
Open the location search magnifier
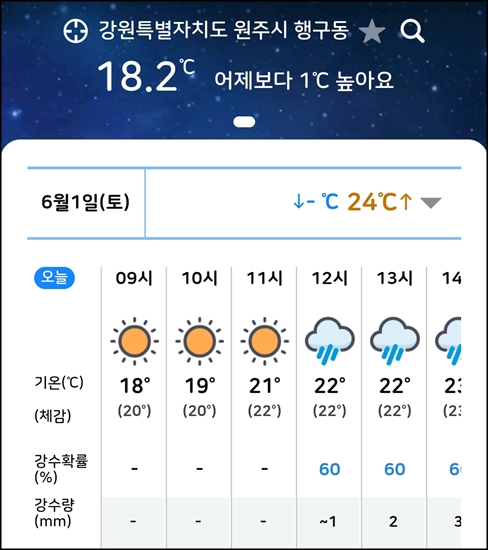[413, 31]
